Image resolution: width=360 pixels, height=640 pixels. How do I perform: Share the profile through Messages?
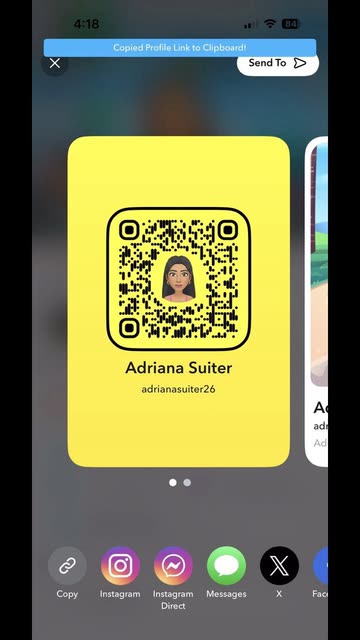(227, 566)
